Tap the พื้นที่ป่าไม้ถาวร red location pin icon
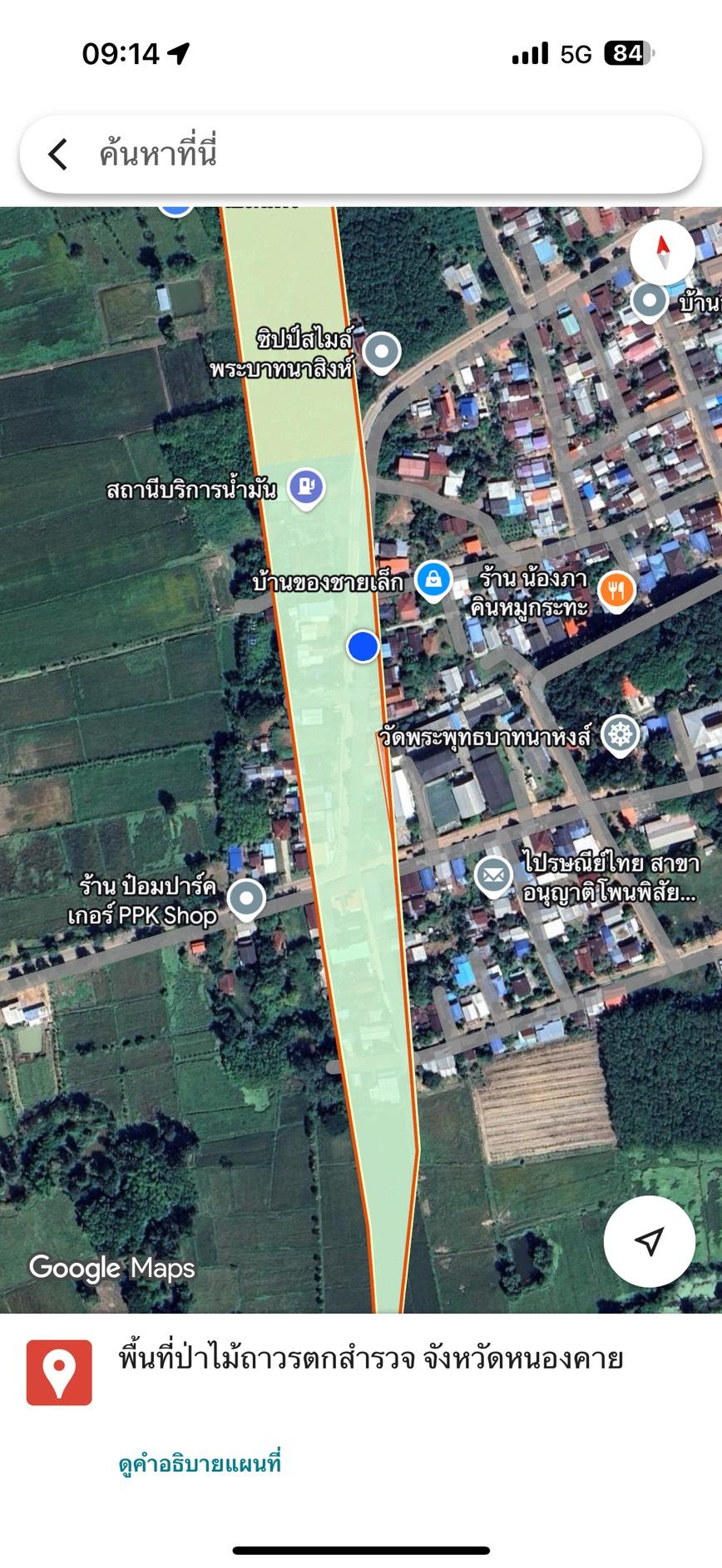Viewport: 722px width, 1568px height. [x=59, y=1373]
